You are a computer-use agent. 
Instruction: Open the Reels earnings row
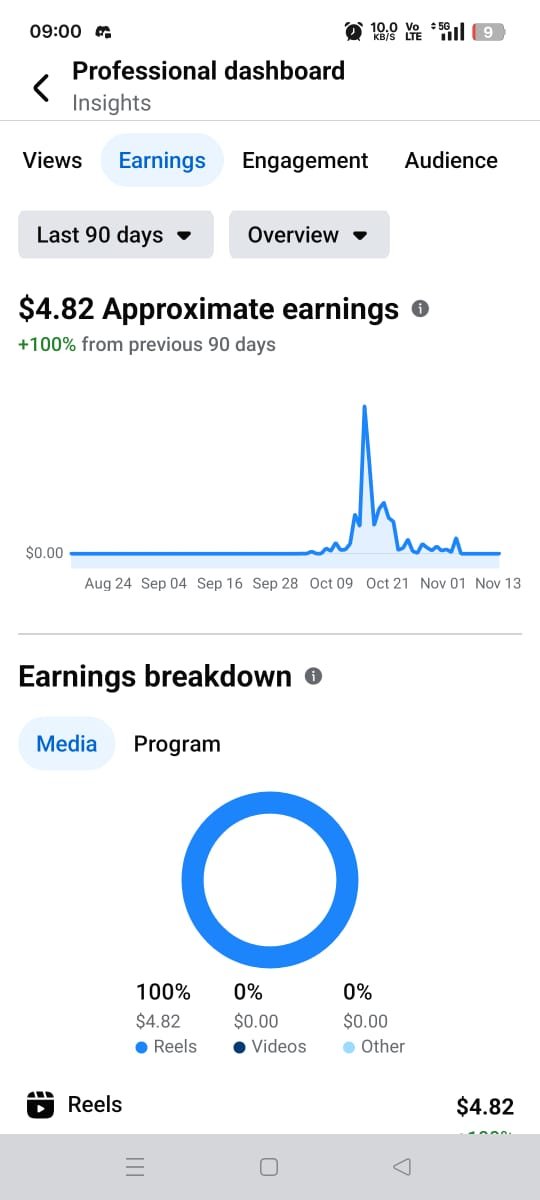coord(270,1106)
